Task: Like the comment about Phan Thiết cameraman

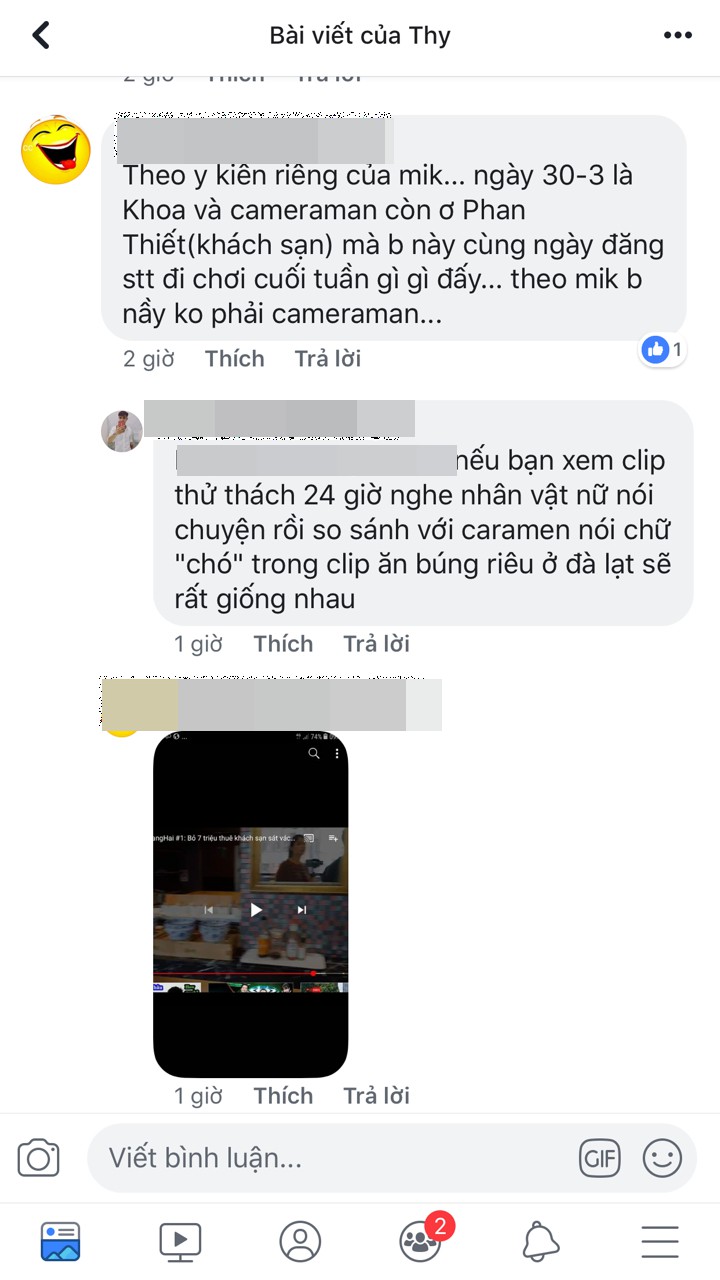Action: pyautogui.click(x=235, y=359)
